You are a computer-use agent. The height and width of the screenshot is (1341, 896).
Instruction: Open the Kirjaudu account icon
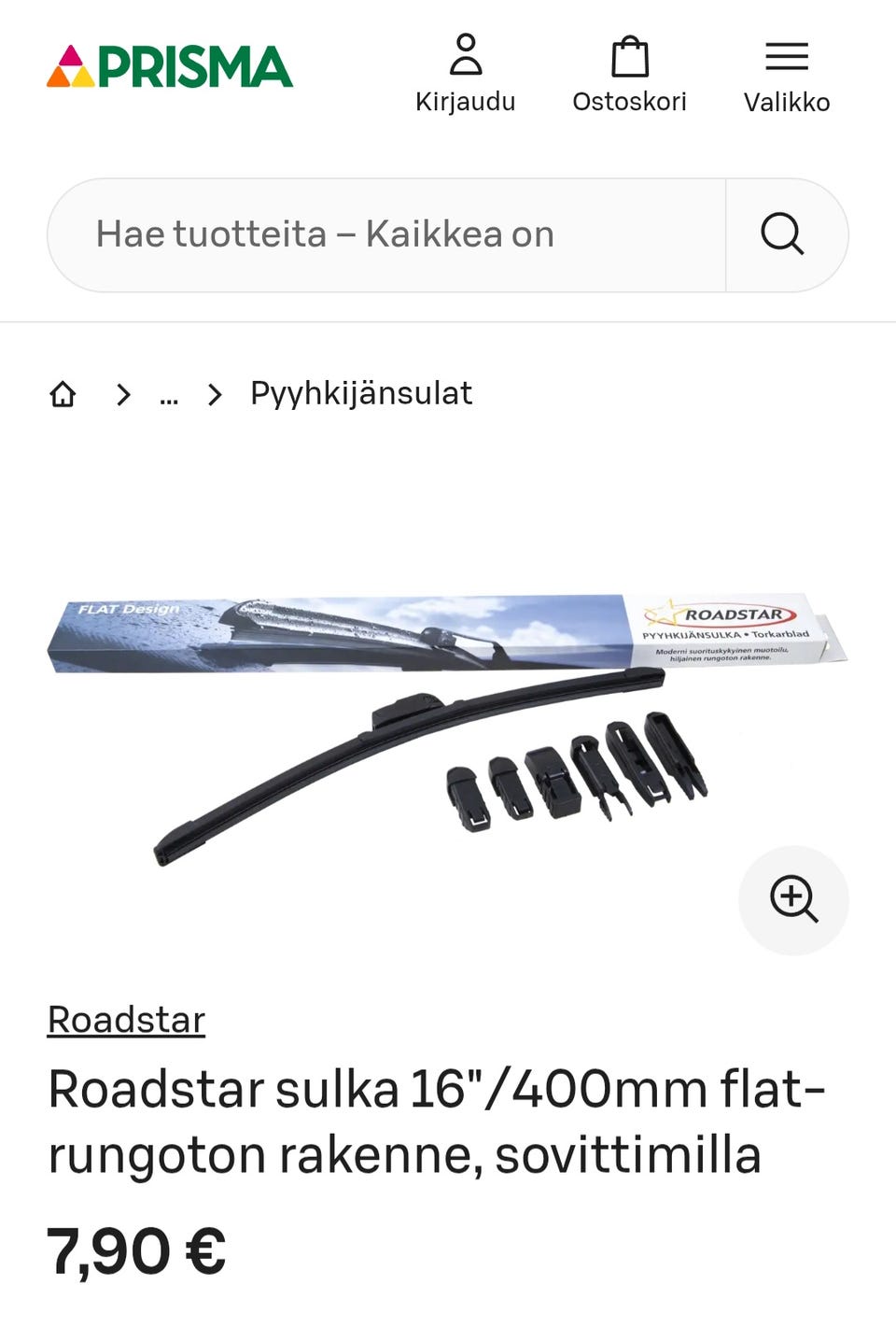point(468,56)
